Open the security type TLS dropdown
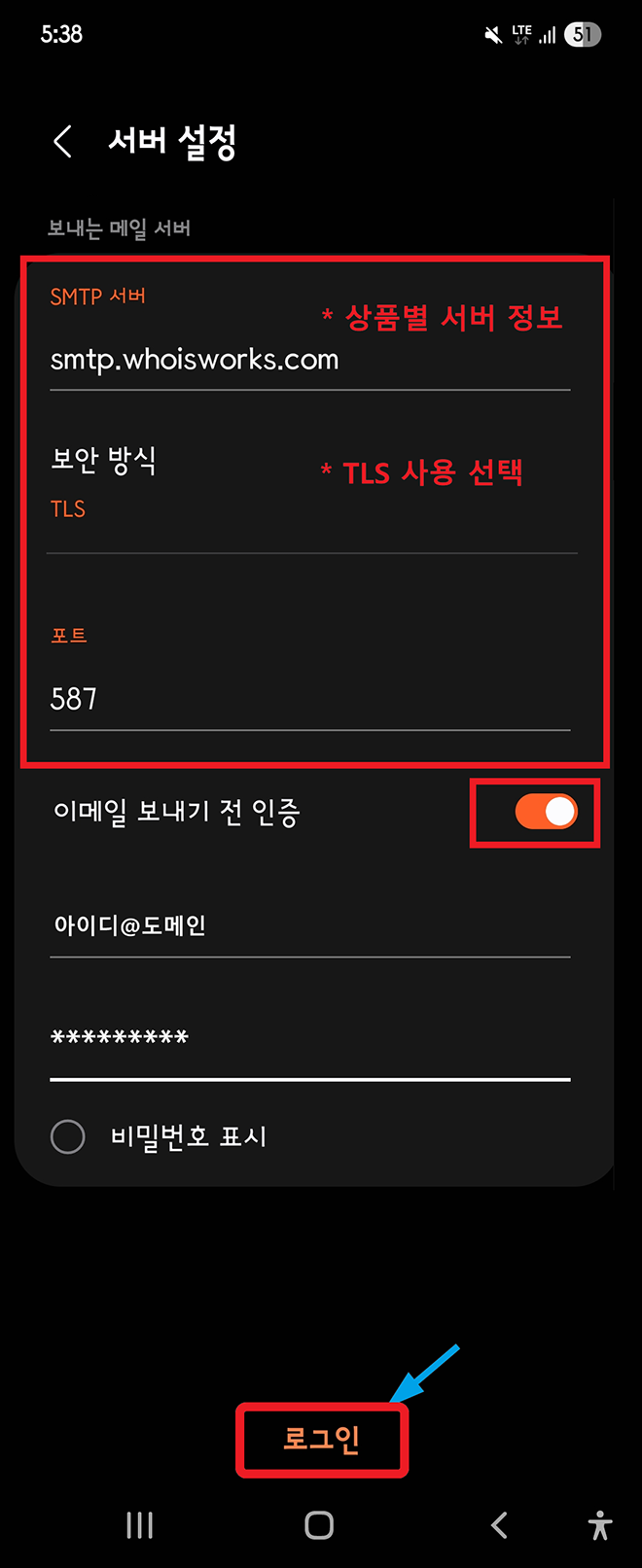 [309, 482]
